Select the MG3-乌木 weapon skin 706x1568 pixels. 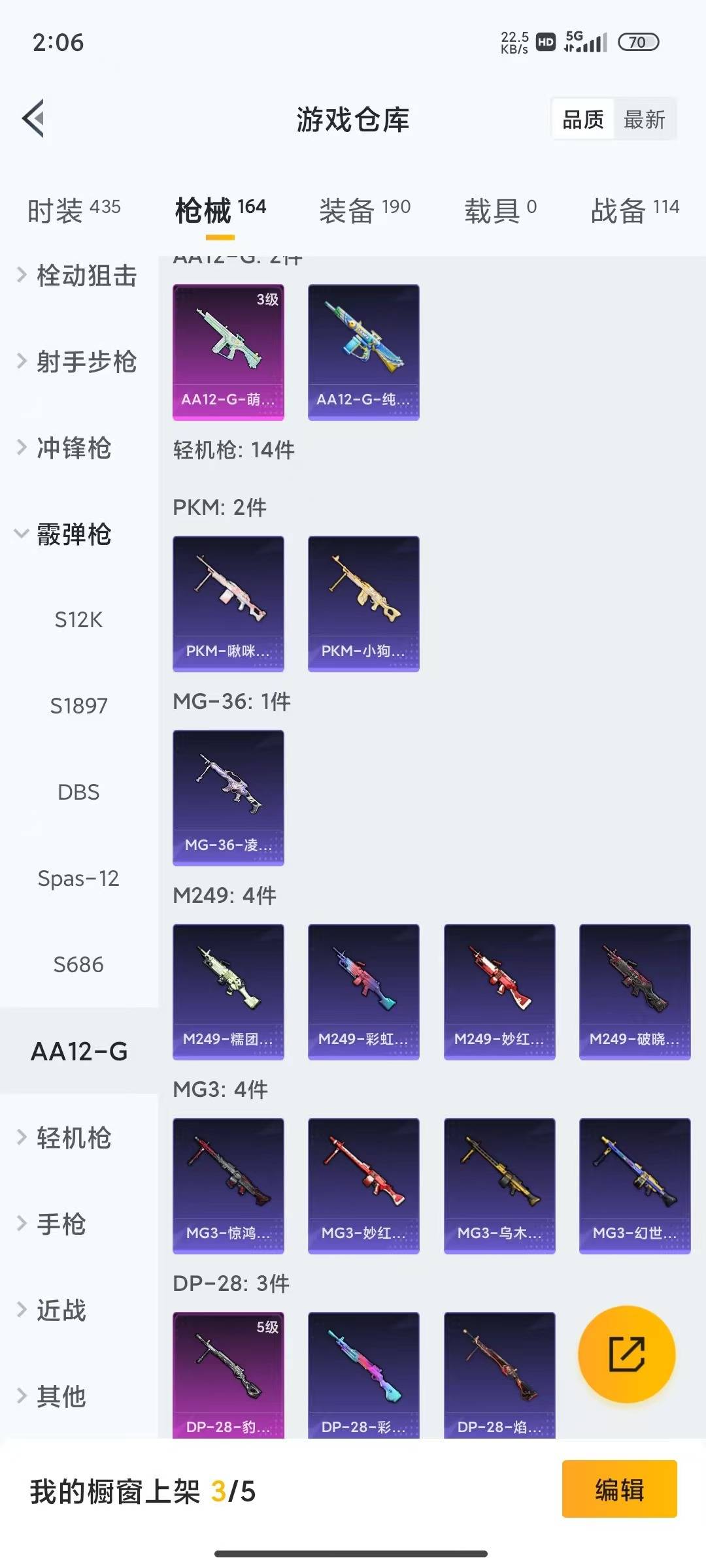coord(499,1186)
